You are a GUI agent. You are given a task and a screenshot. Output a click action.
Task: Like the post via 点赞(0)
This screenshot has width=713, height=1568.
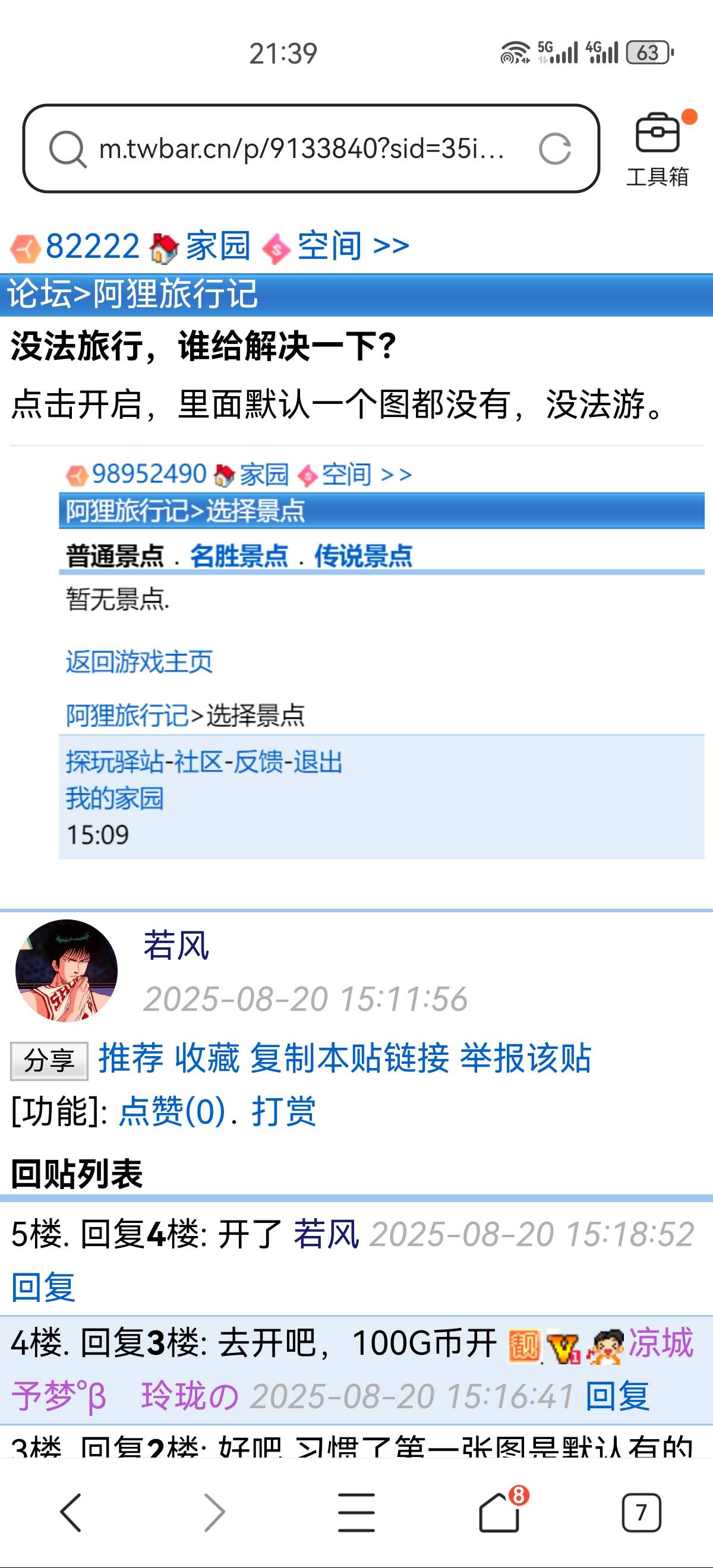point(172,1111)
